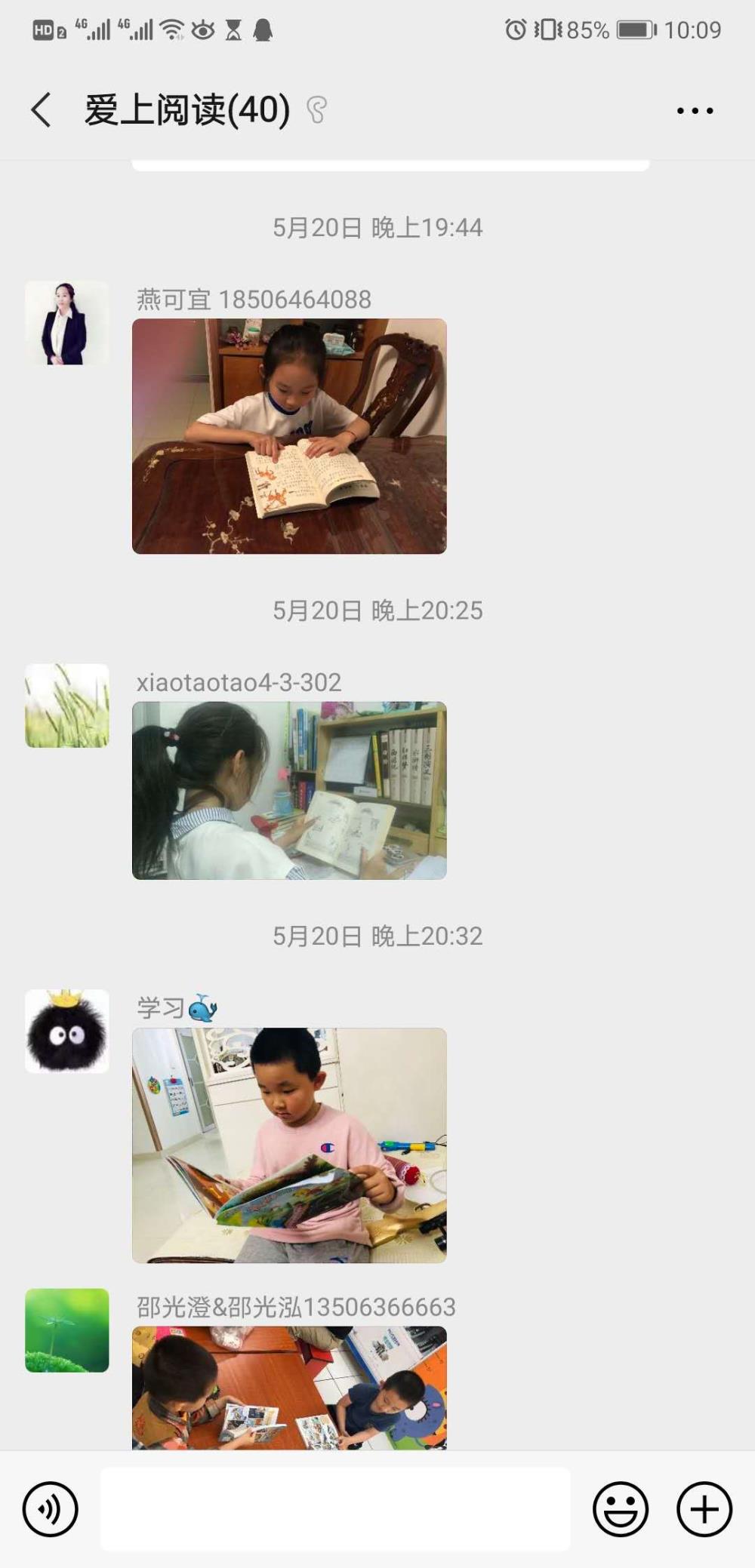Go back from the 爱上阅读 group chat
Viewport: 755px width, 1568px height.
(42, 110)
